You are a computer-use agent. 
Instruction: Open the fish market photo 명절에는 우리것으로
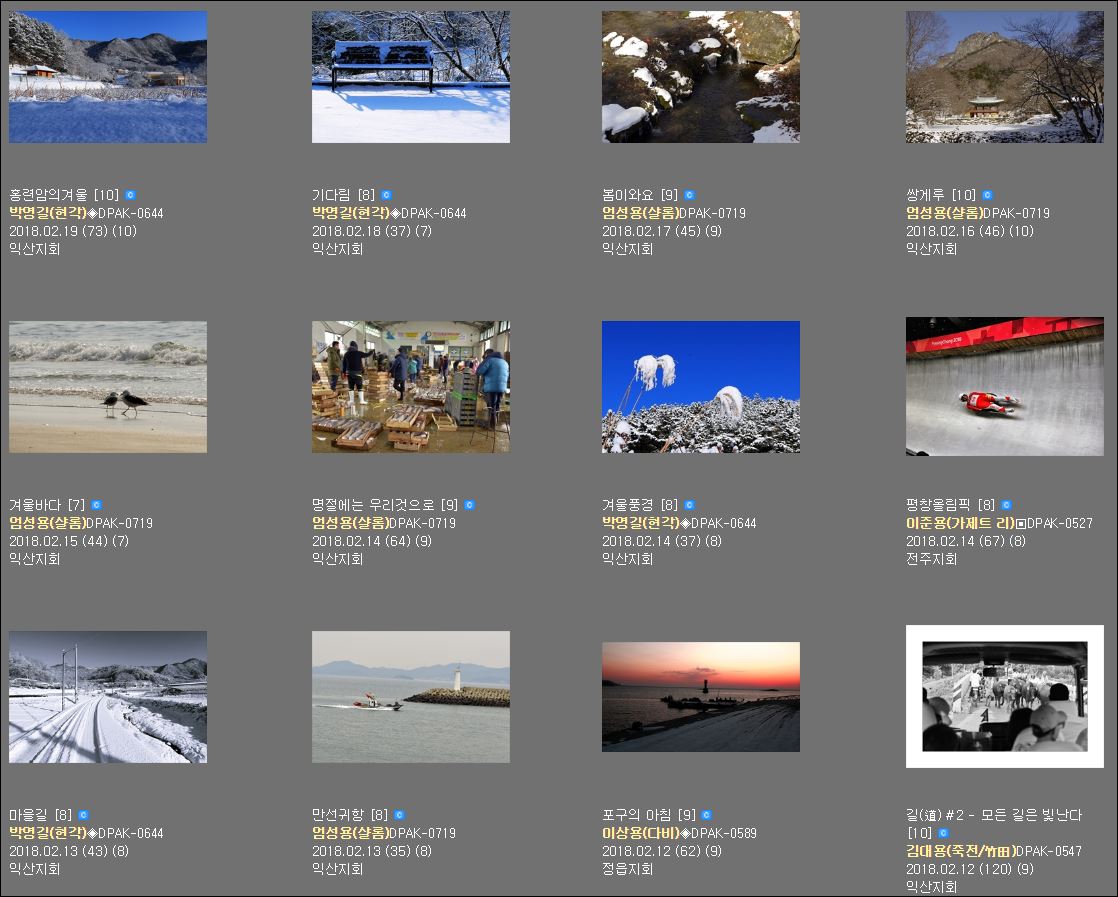(x=410, y=387)
